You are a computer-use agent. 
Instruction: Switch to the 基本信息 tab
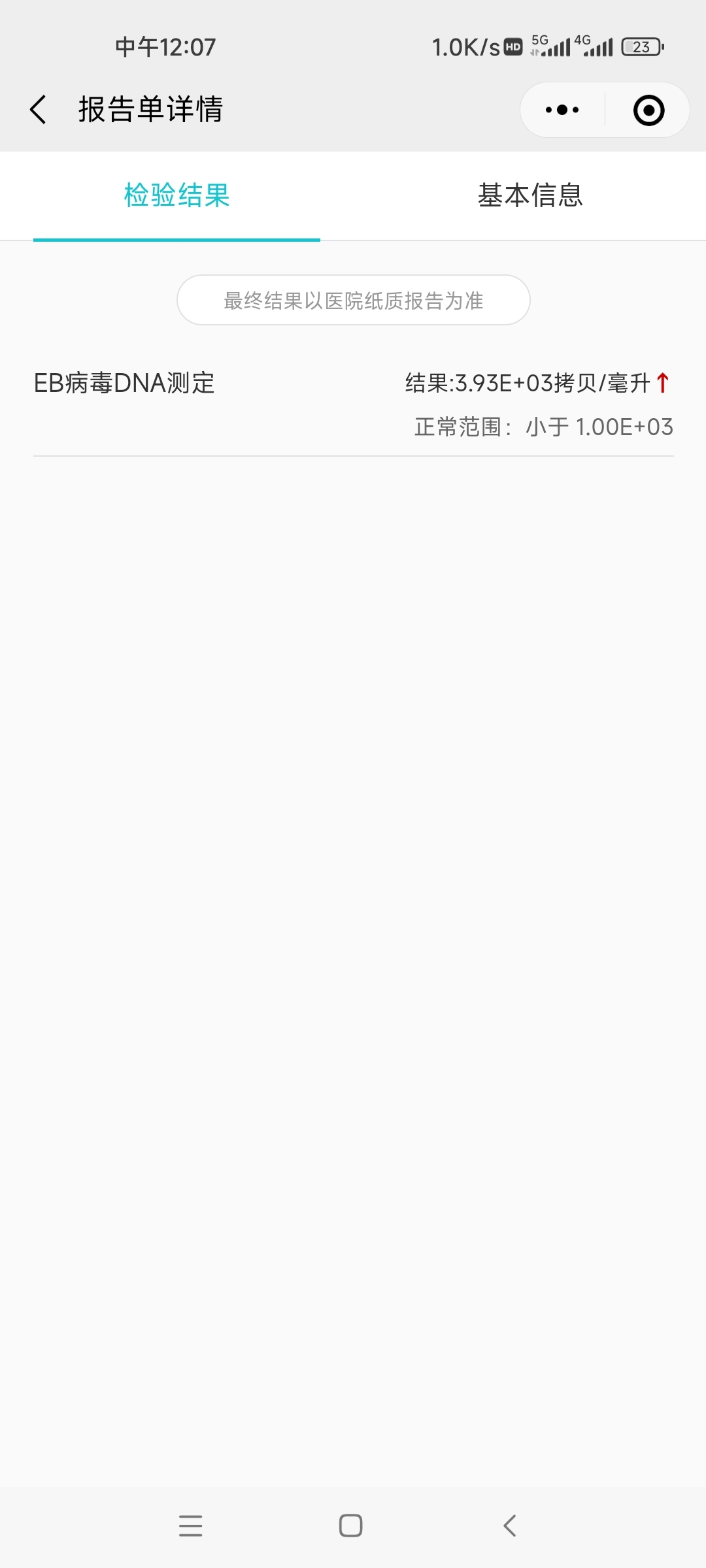click(529, 195)
